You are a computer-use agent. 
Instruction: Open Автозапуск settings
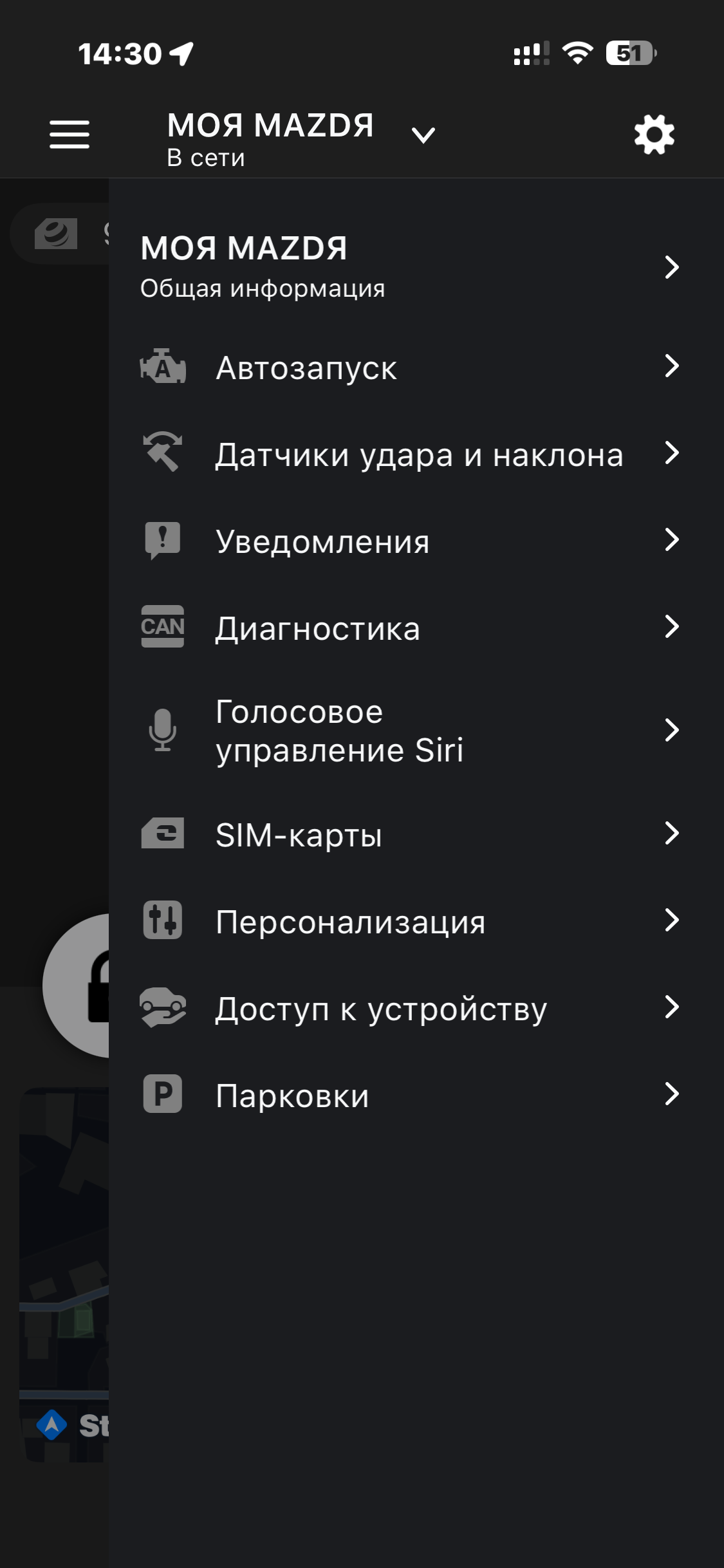click(409, 368)
